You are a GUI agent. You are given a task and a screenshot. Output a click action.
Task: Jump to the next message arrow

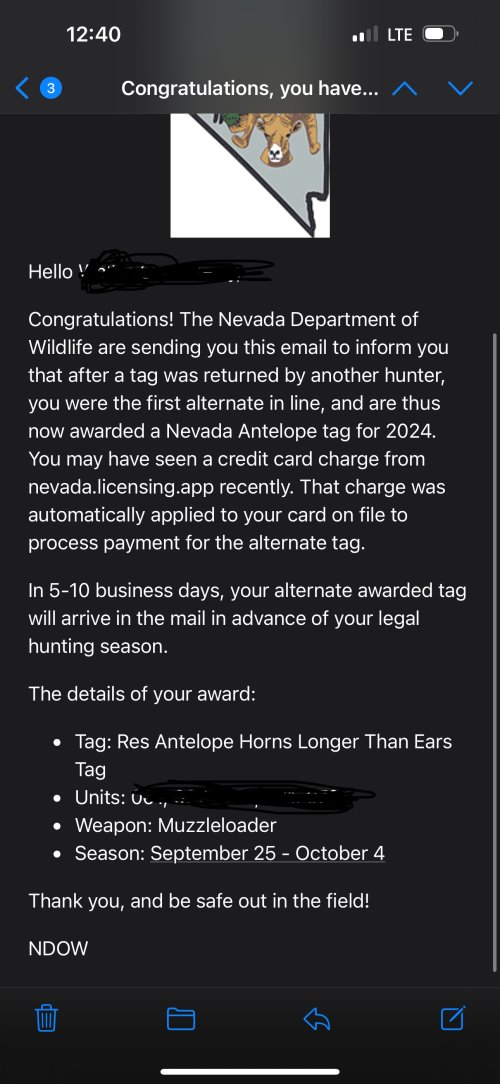pos(461,88)
